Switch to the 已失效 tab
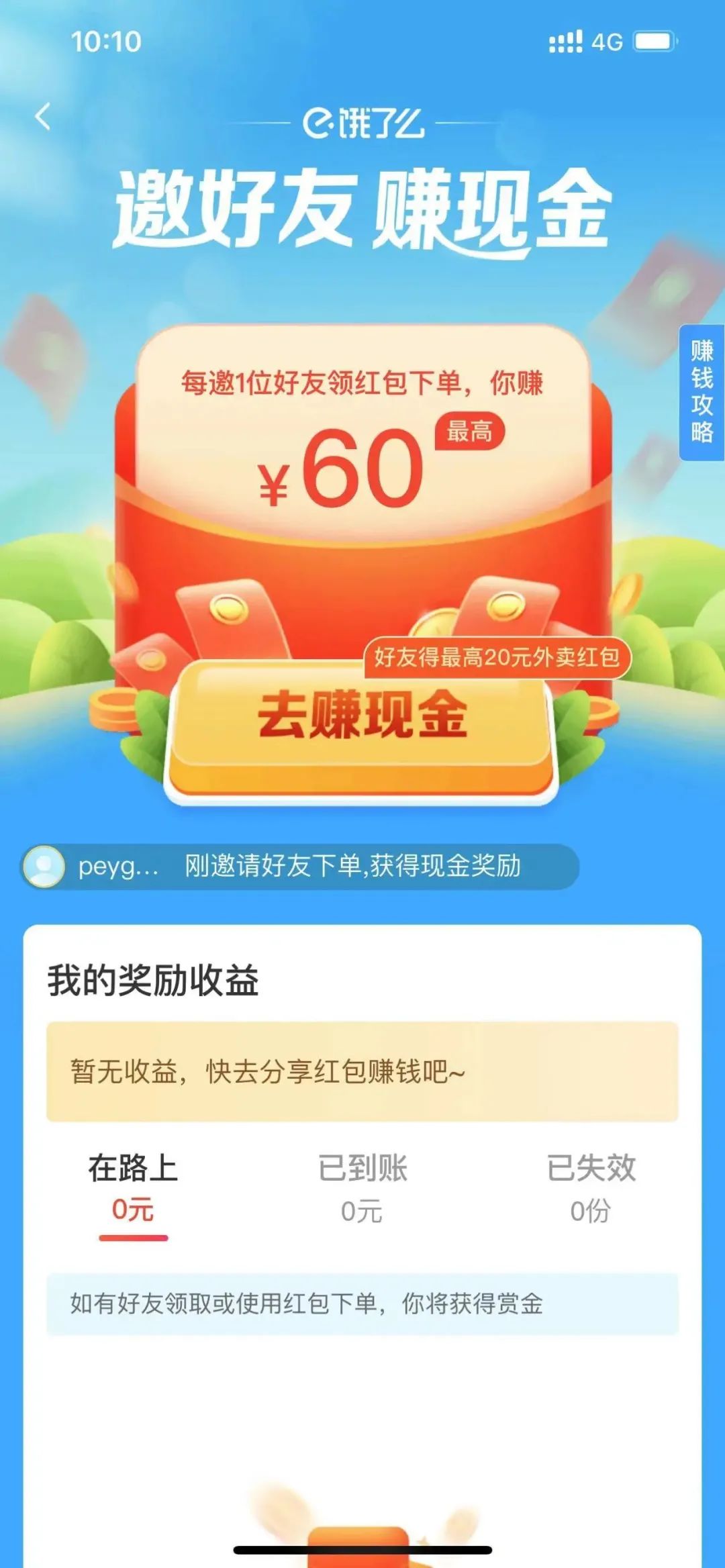The image size is (725, 1568). (x=591, y=1187)
